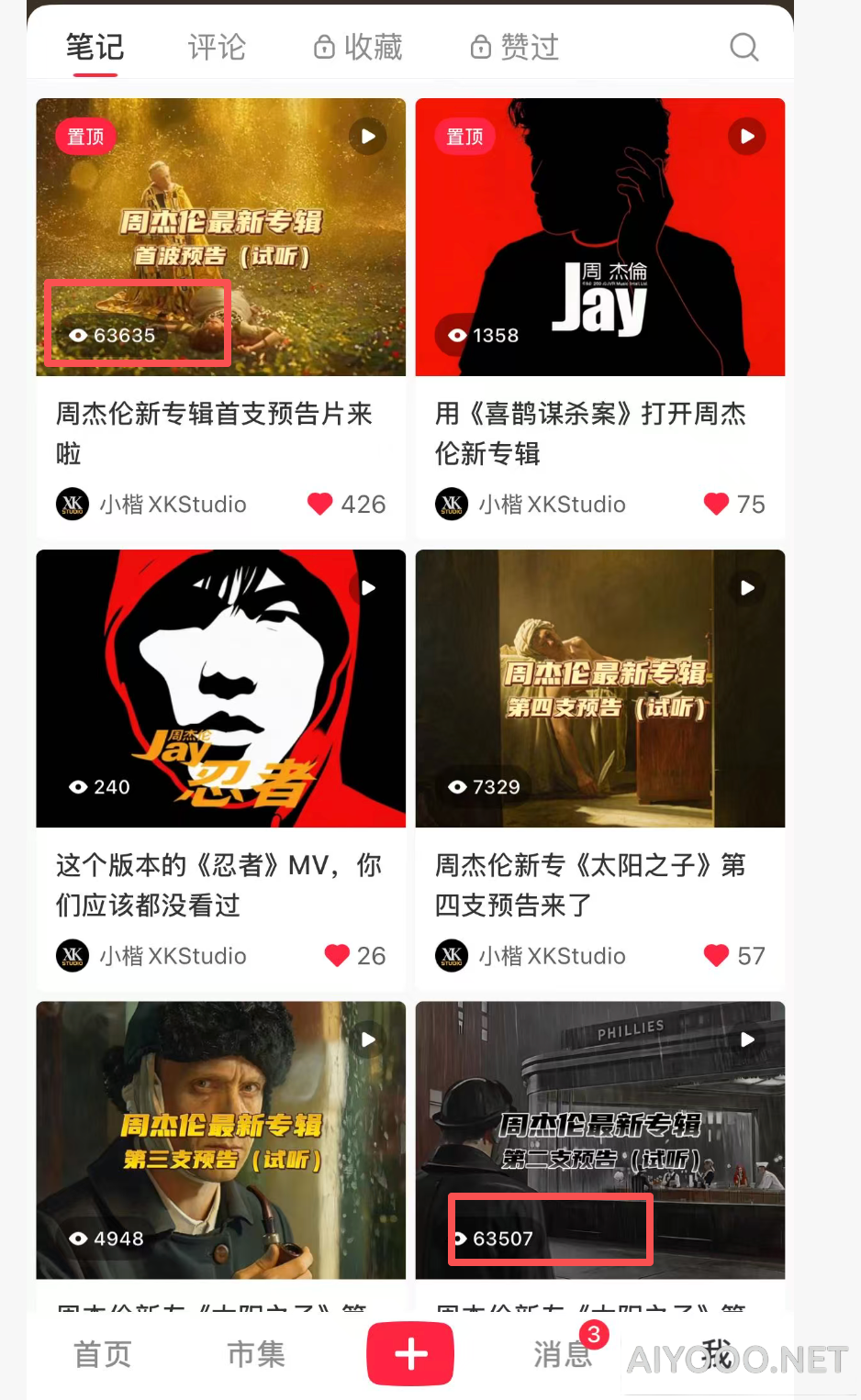Like the 《喜鹊谋杀案》 note with 75 likes

point(716,504)
